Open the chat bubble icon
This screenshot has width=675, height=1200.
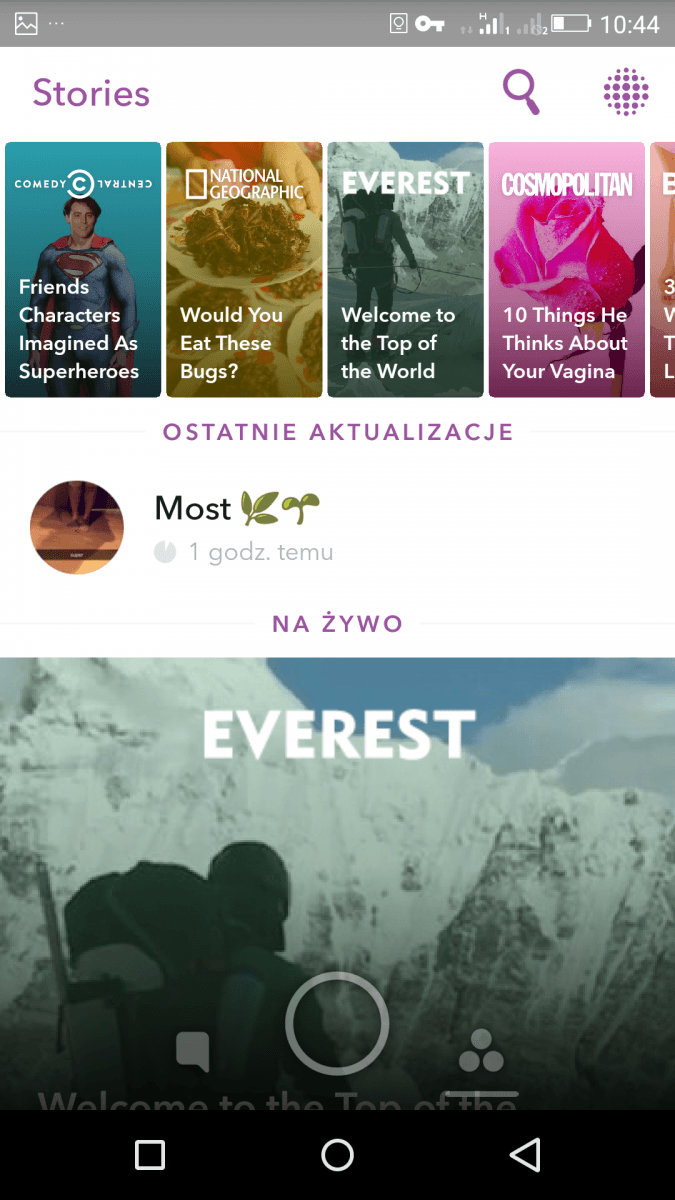pos(192,1052)
